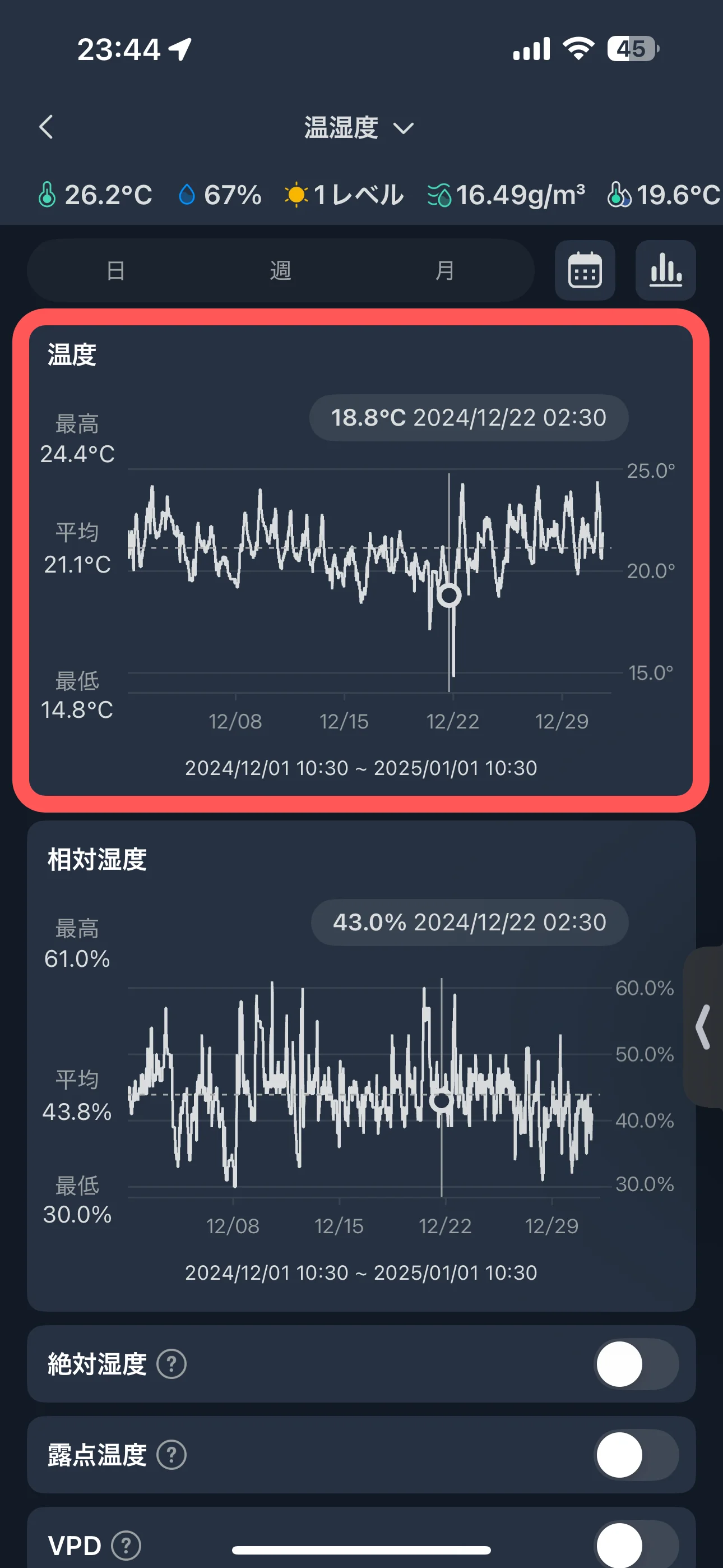Viewport: 723px width, 1568px height.
Task: Open the 温湿度 dropdown title
Action: (359, 128)
